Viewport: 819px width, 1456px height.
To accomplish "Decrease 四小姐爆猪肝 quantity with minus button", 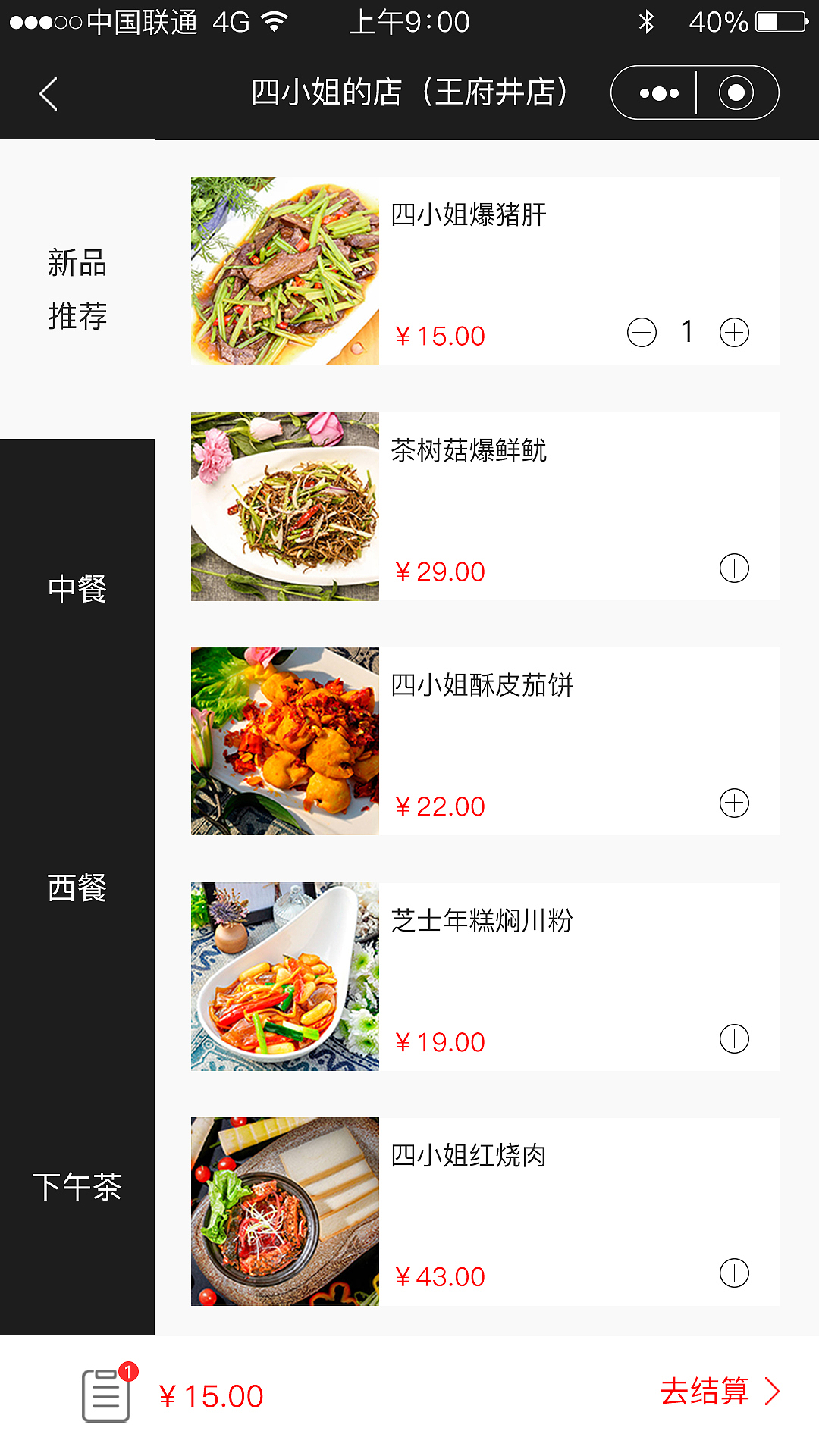I will tap(641, 332).
